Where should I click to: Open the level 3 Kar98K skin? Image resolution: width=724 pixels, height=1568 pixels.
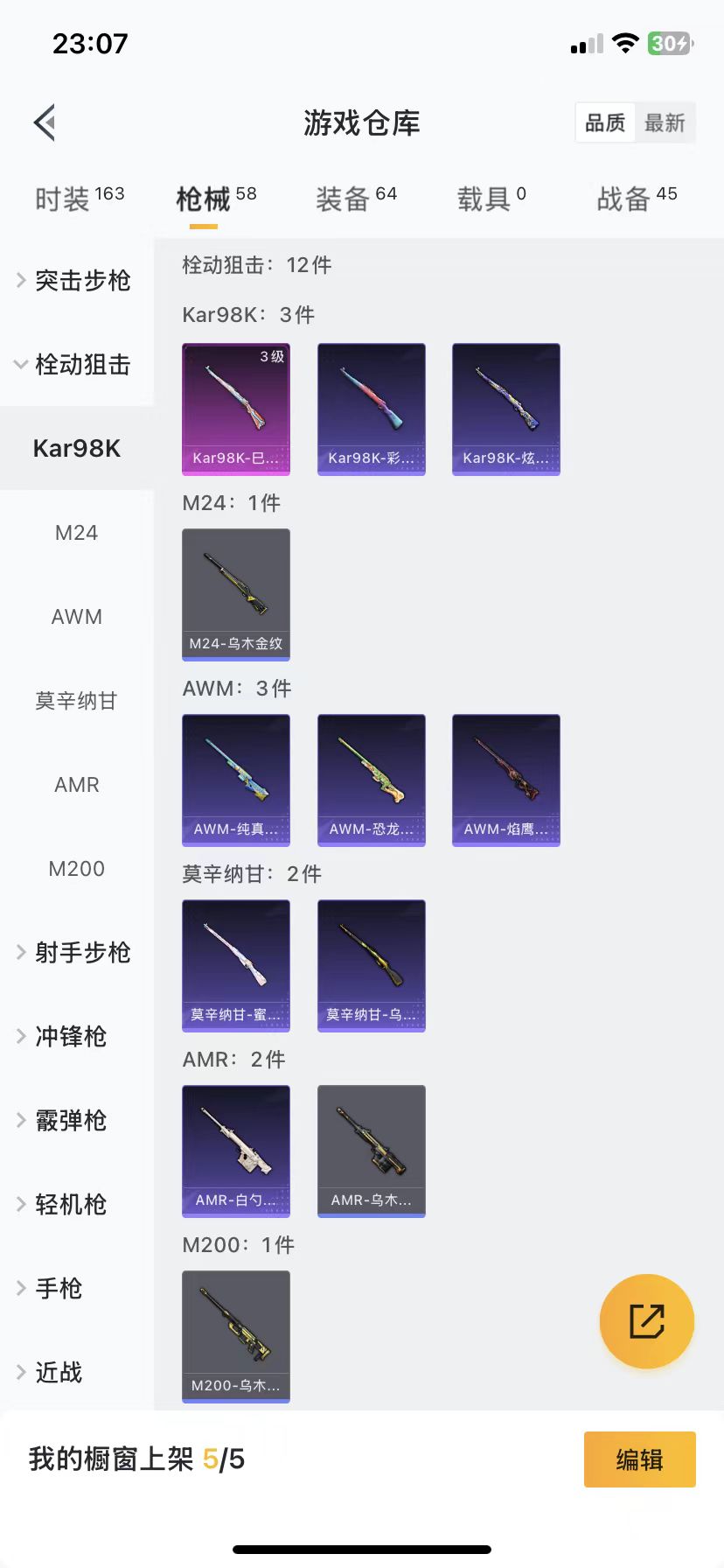tap(236, 409)
